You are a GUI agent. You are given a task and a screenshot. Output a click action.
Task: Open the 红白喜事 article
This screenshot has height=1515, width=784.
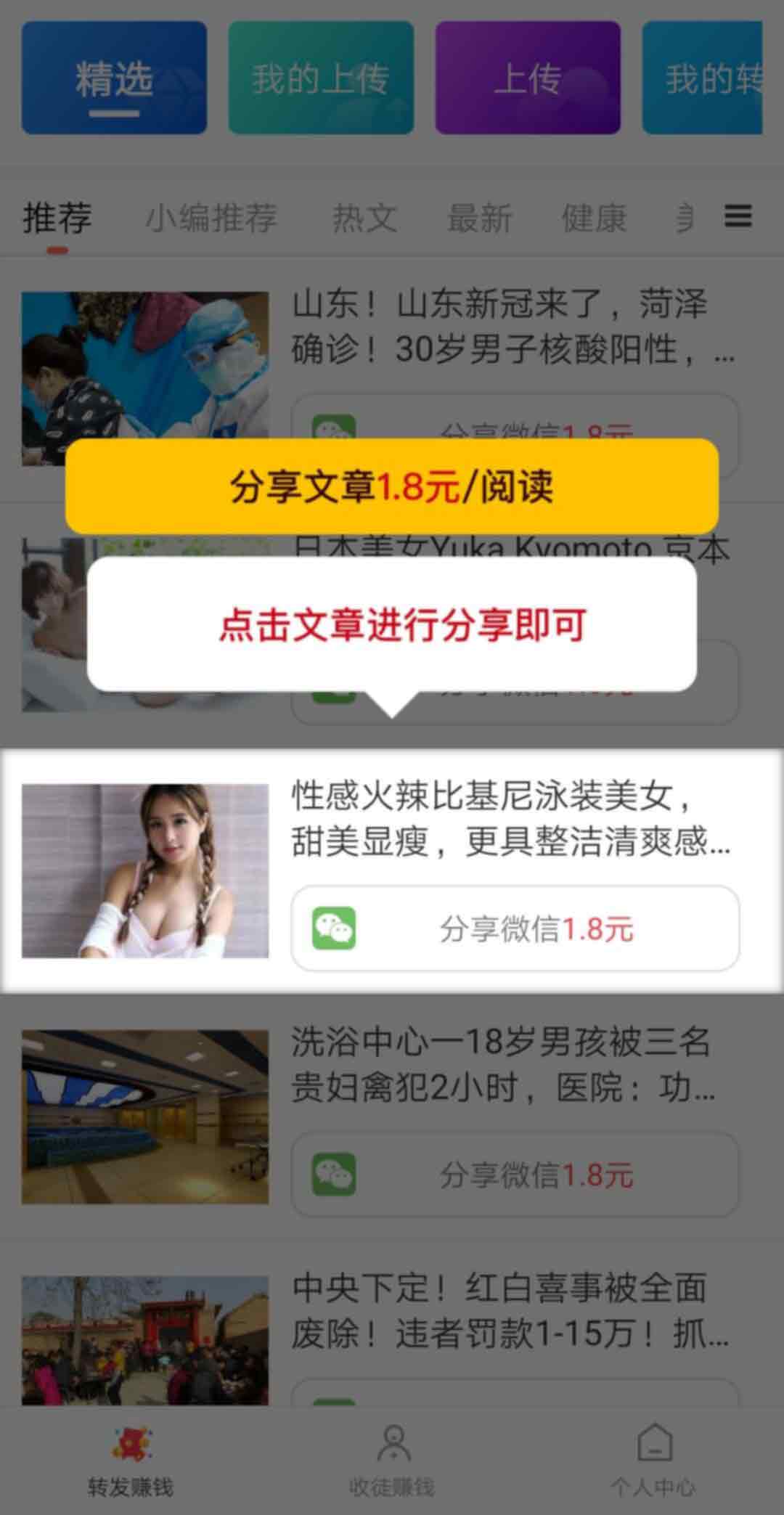tap(510, 1311)
